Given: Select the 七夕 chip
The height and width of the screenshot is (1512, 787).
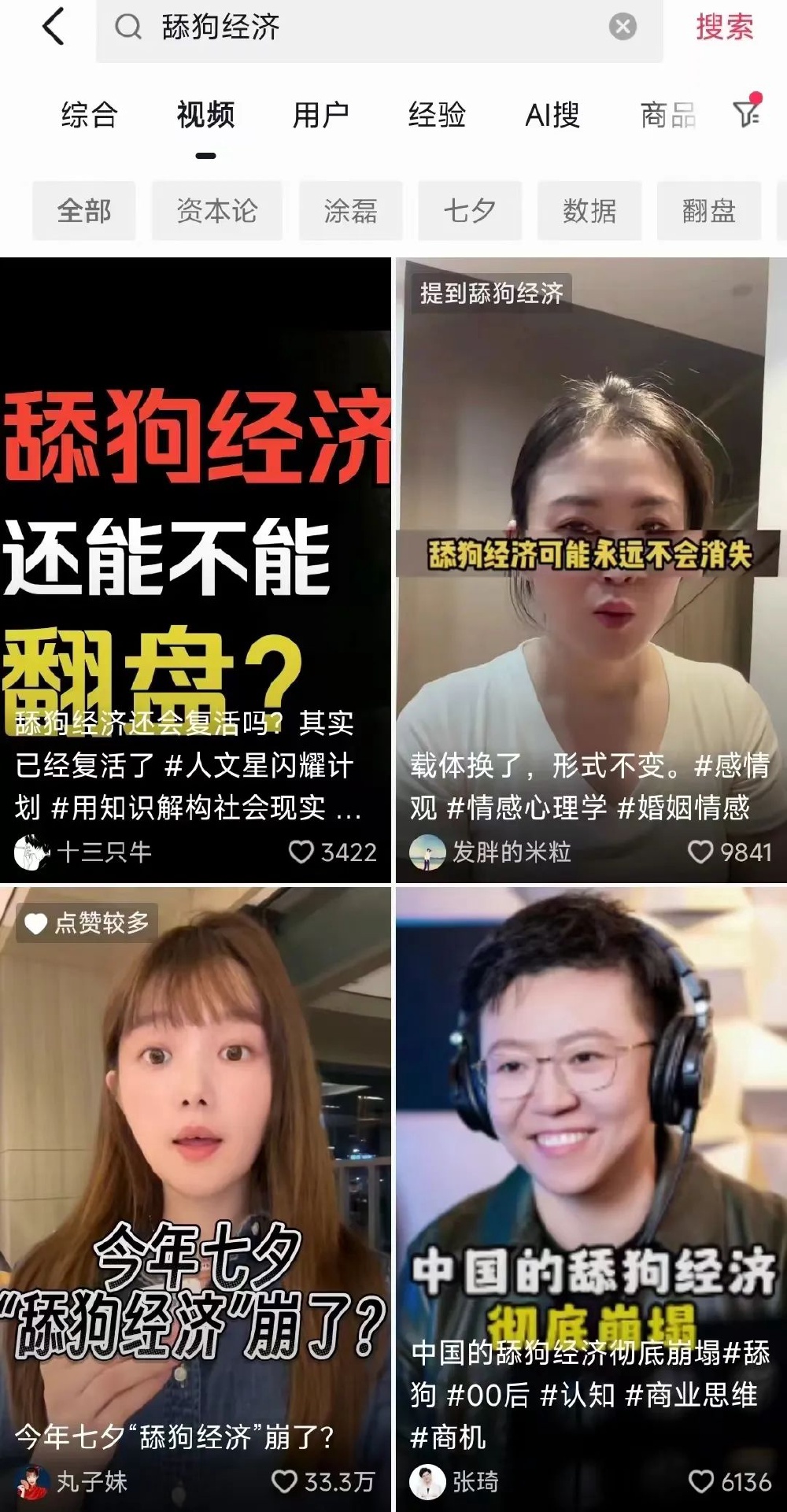Looking at the screenshot, I should click(x=470, y=211).
